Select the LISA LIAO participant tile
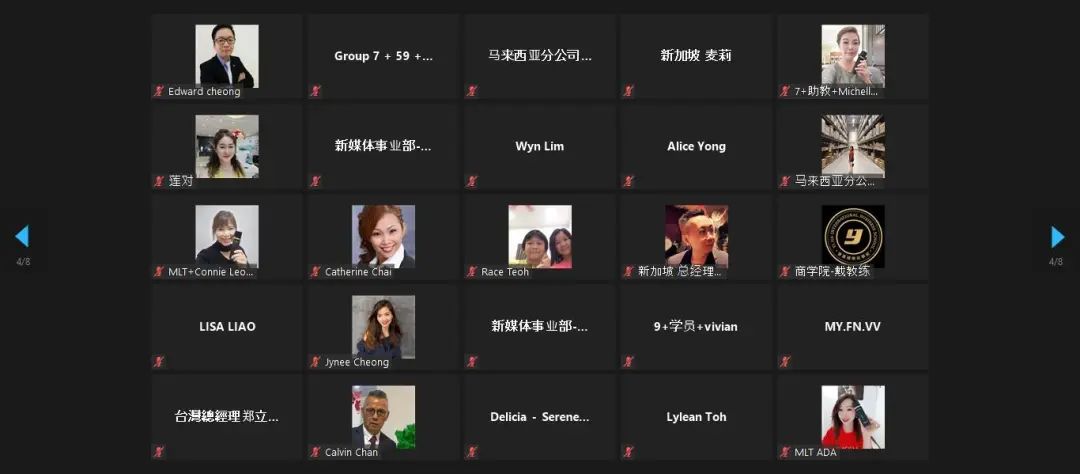Screen dimensions: 1080x474 [227, 326]
